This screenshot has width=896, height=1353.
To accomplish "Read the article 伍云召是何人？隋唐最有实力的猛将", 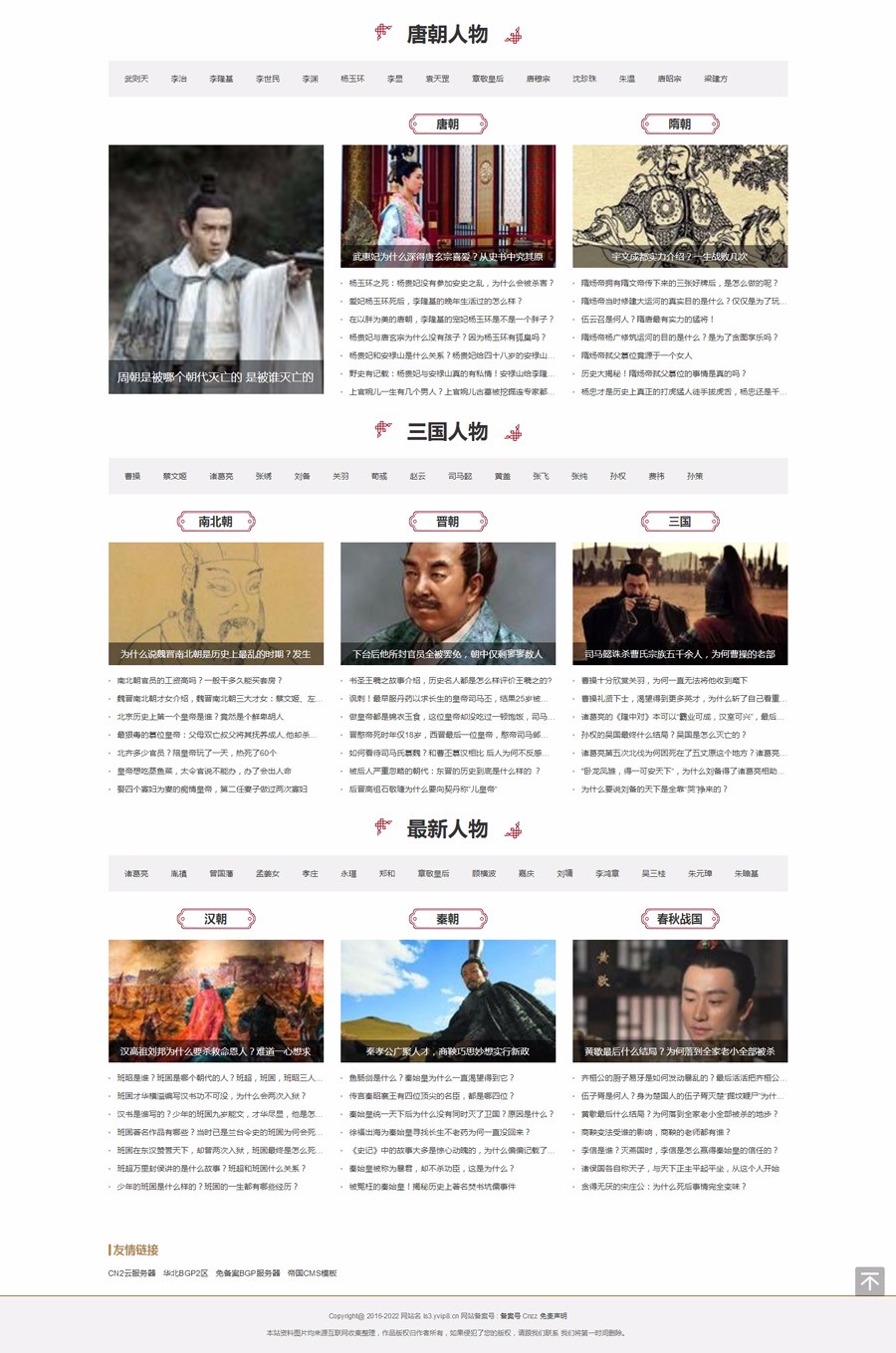I will coord(648,320).
